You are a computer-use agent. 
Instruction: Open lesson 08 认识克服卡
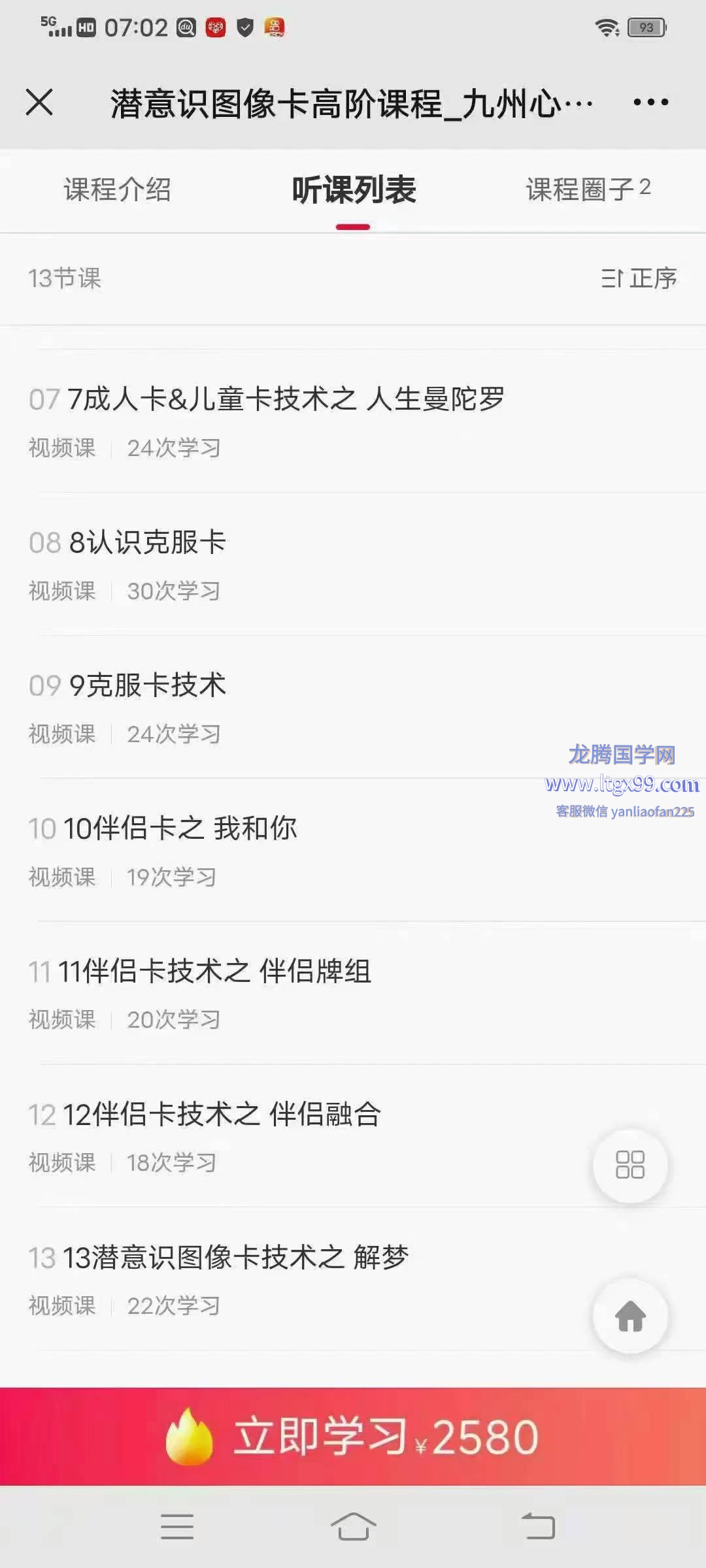(353, 564)
